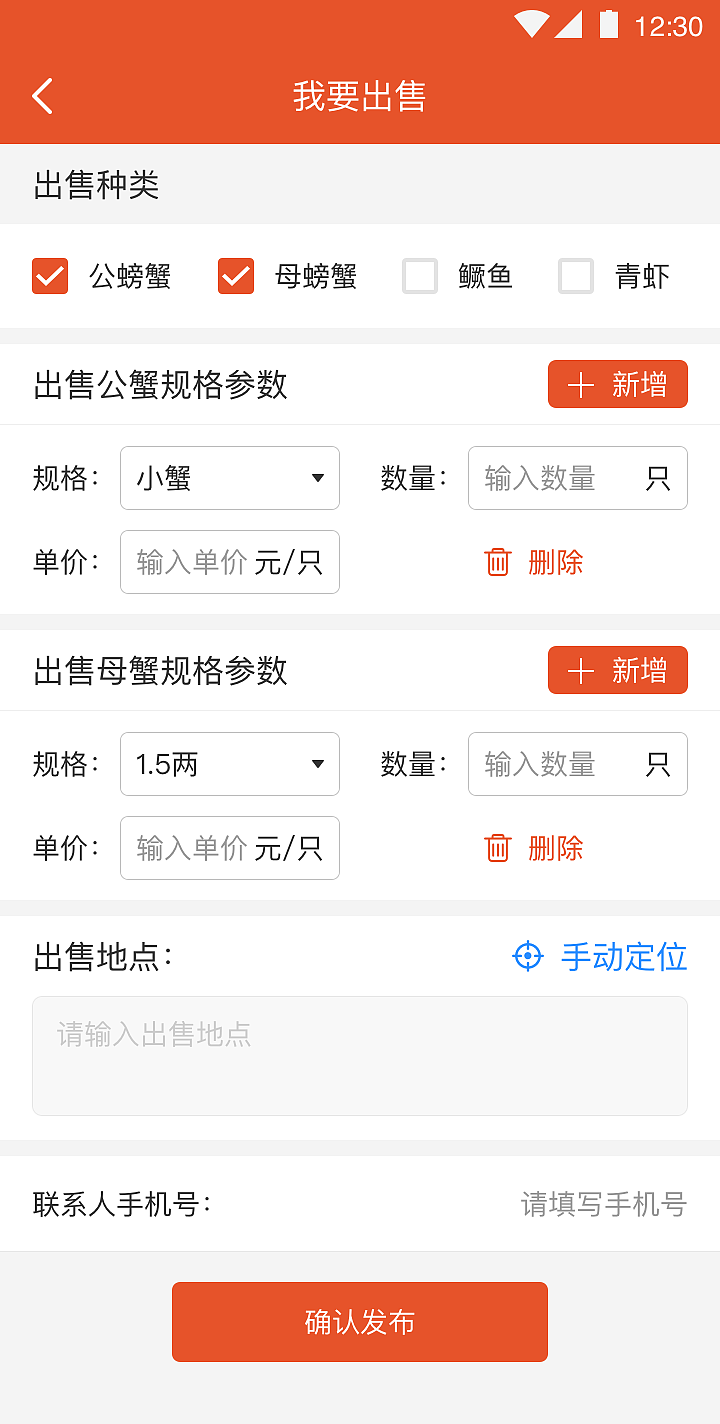Click the dropdown arrow next to 小蟹

pos(317,478)
